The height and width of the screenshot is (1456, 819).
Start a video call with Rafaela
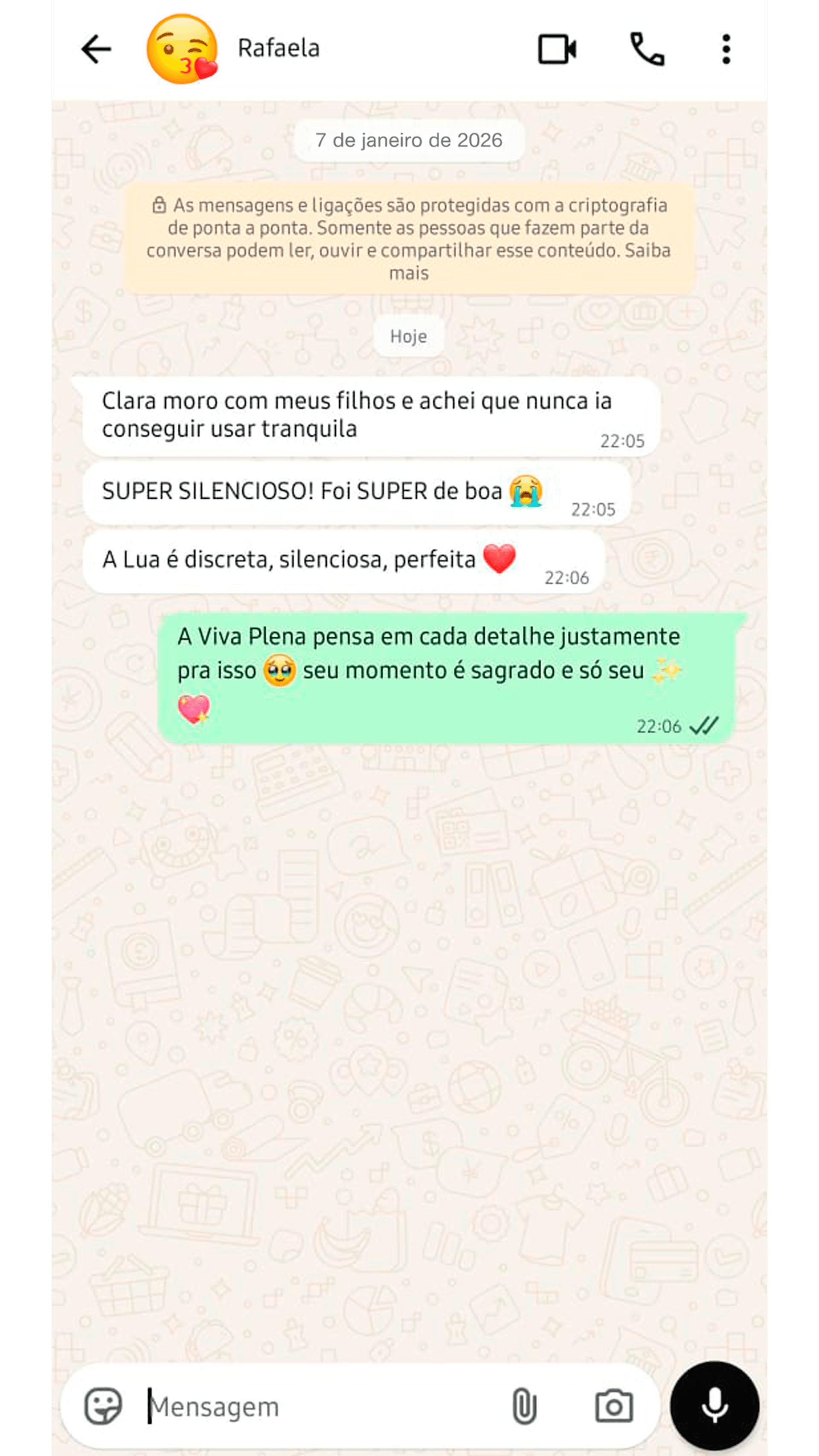coord(557,50)
